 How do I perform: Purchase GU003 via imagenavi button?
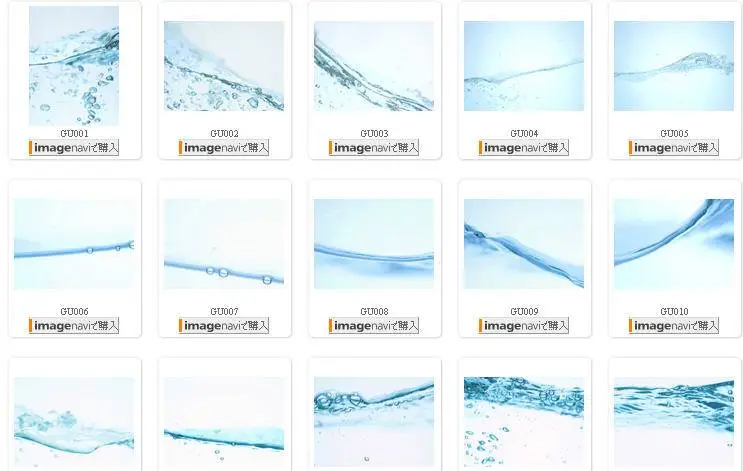(374, 147)
